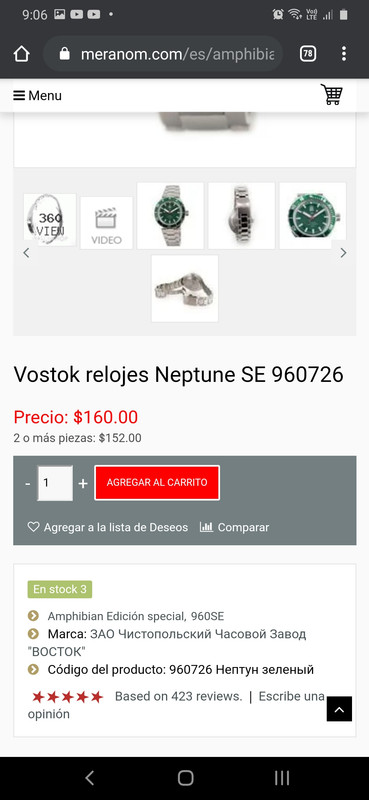
Task: Open the browser home page
Action: pyautogui.click(x=21, y=54)
